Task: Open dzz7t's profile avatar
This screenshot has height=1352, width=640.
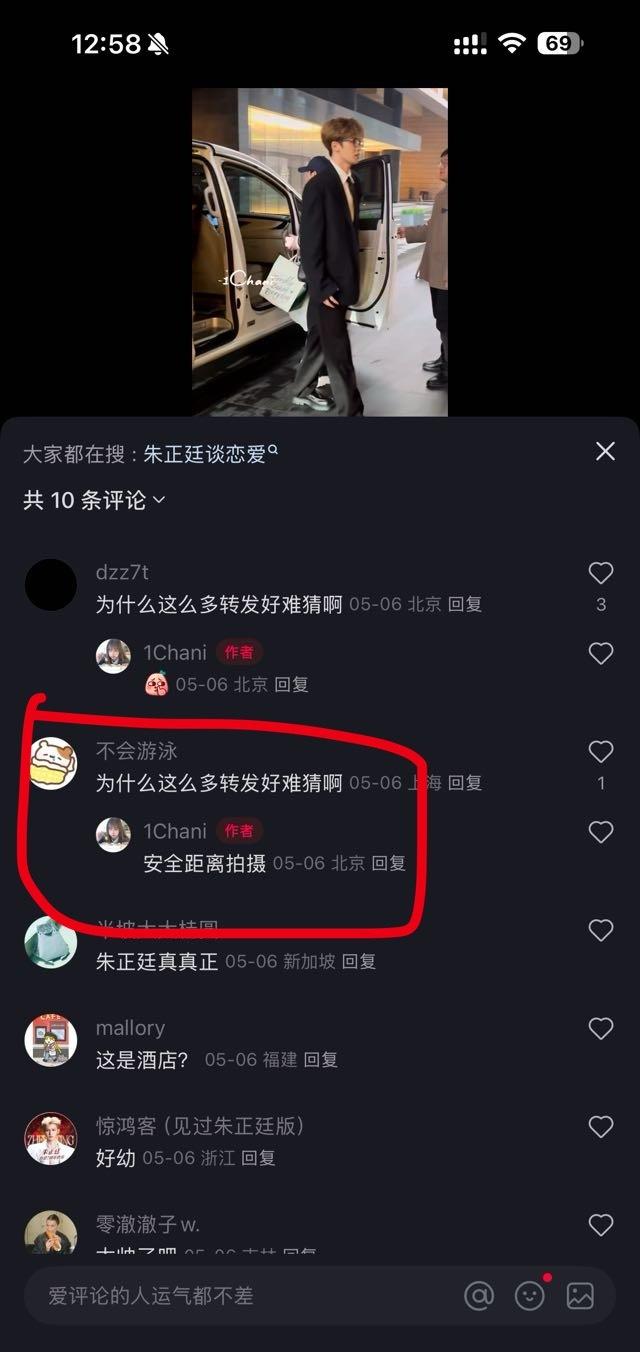Action: 51,585
